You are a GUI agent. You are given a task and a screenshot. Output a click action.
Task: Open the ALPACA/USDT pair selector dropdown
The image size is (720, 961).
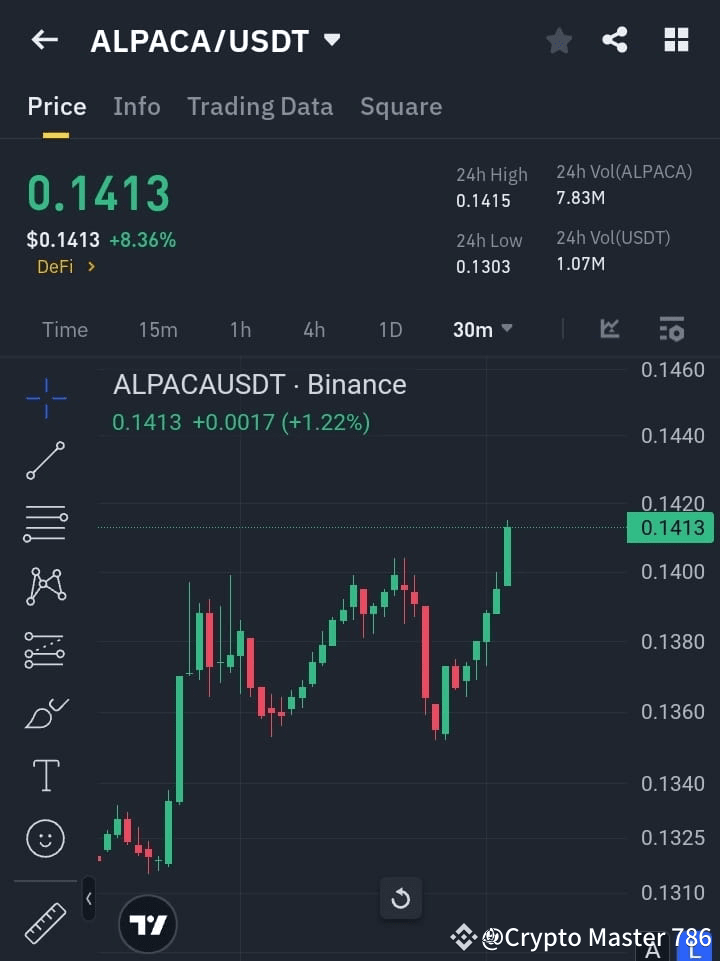pos(330,40)
